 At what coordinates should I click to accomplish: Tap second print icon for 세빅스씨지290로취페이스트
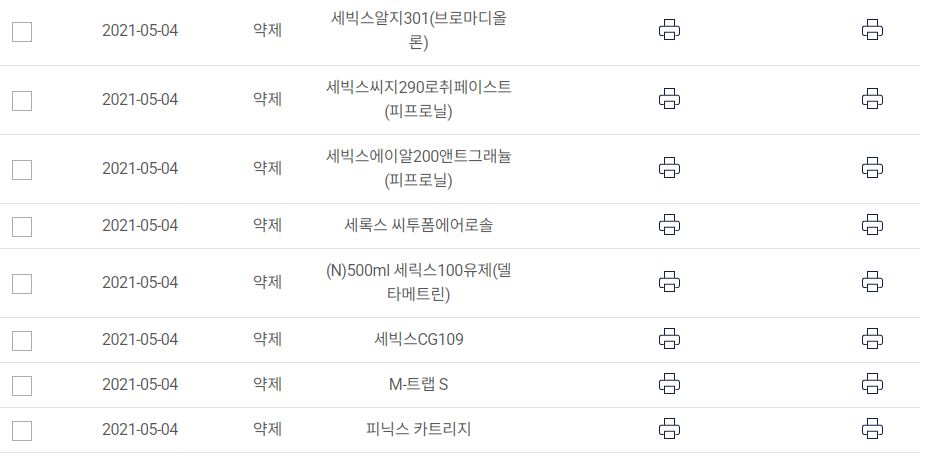[x=872, y=99]
